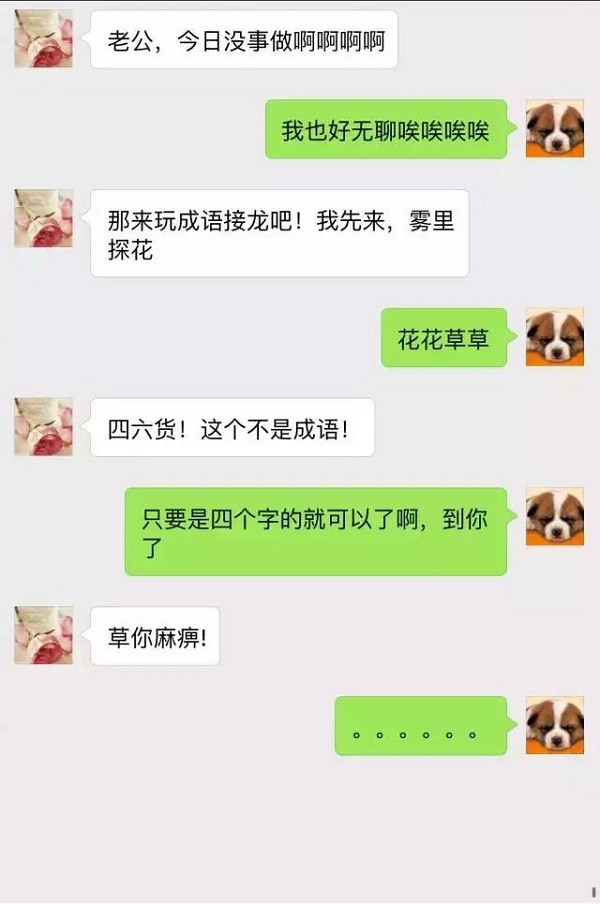Image resolution: width=600 pixels, height=904 pixels.
Task: Tap the dog avatar beside the dots reply
Action: click(555, 725)
